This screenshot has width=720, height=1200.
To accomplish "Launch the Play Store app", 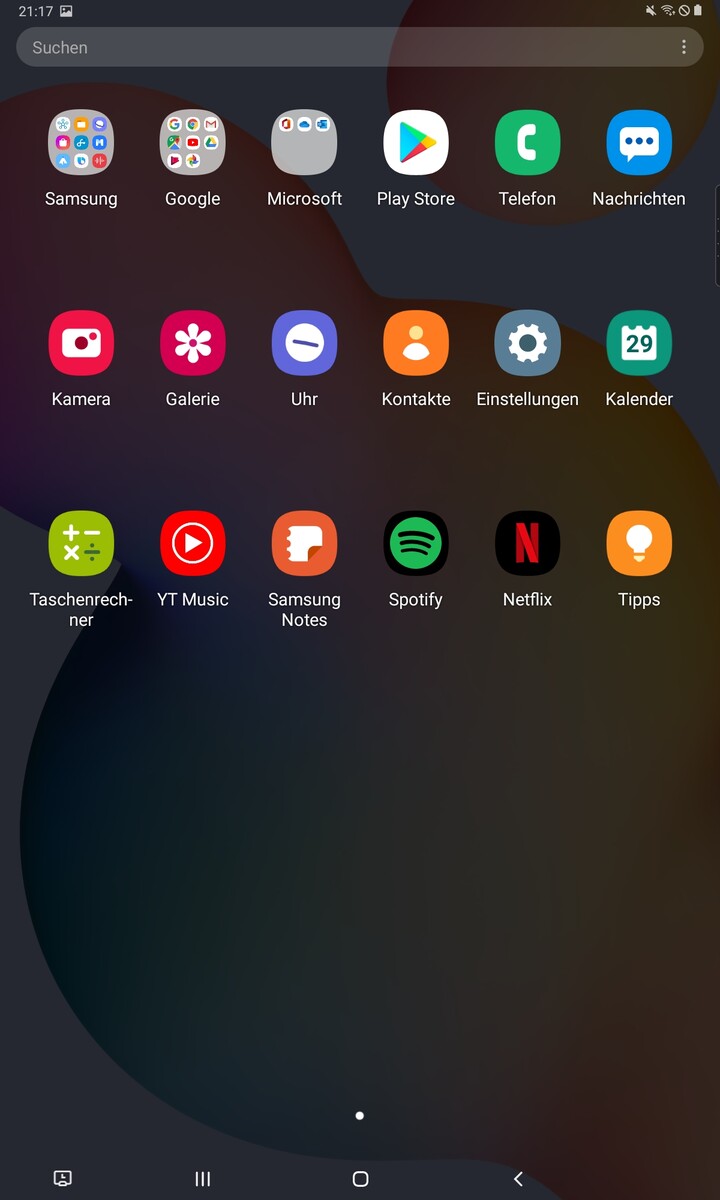I will pyautogui.click(x=416, y=143).
